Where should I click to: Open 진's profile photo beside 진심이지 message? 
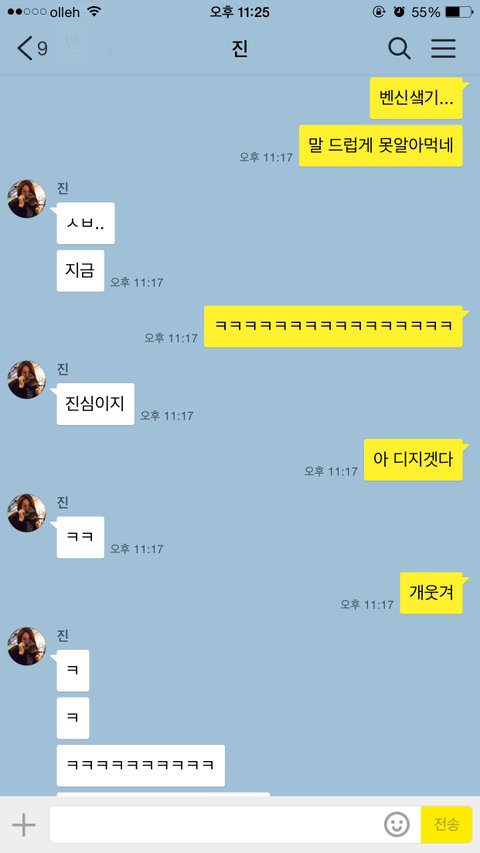click(x=27, y=379)
